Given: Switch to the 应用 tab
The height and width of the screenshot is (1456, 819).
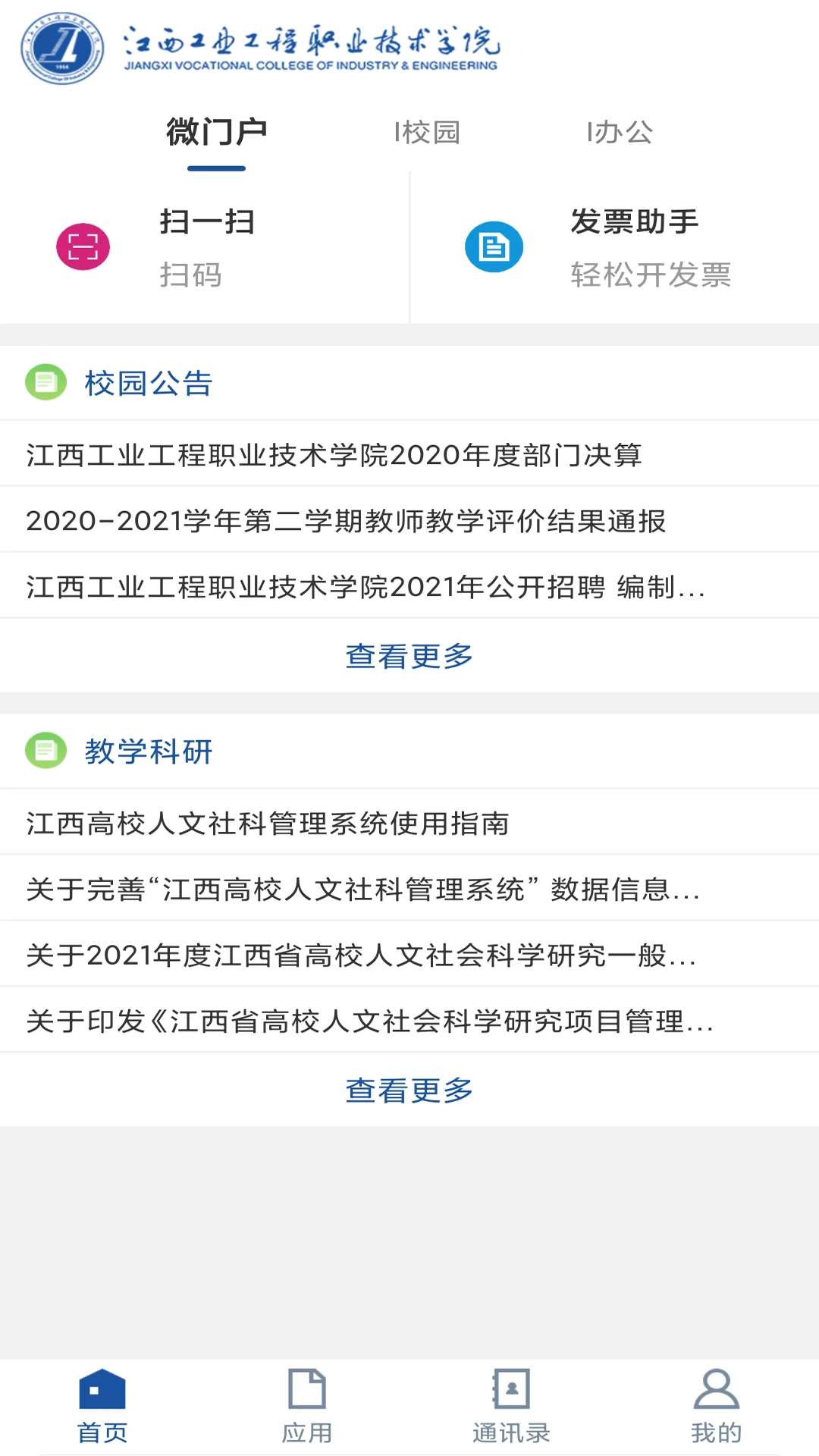Looking at the screenshot, I should click(x=307, y=1407).
